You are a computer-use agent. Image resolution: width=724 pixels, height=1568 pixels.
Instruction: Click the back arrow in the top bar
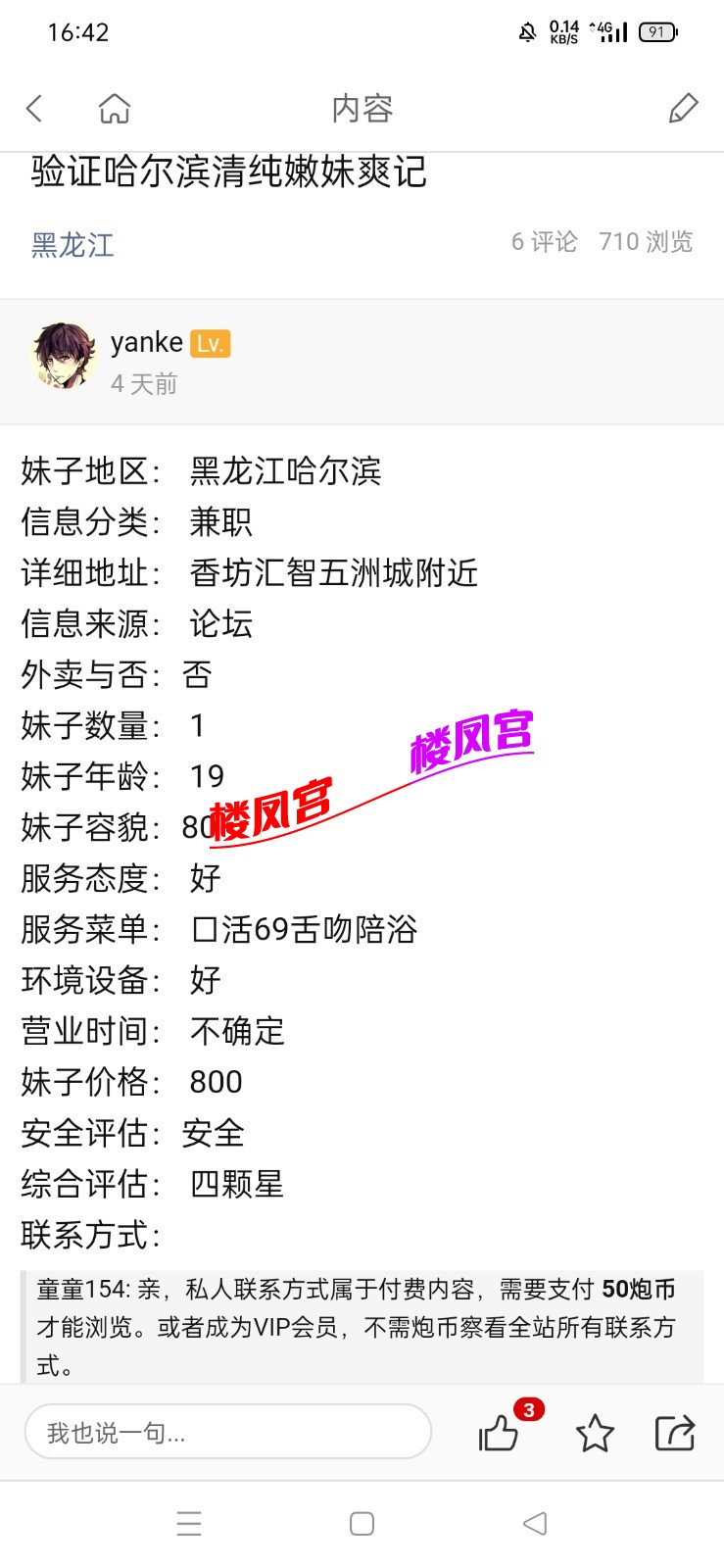(34, 108)
